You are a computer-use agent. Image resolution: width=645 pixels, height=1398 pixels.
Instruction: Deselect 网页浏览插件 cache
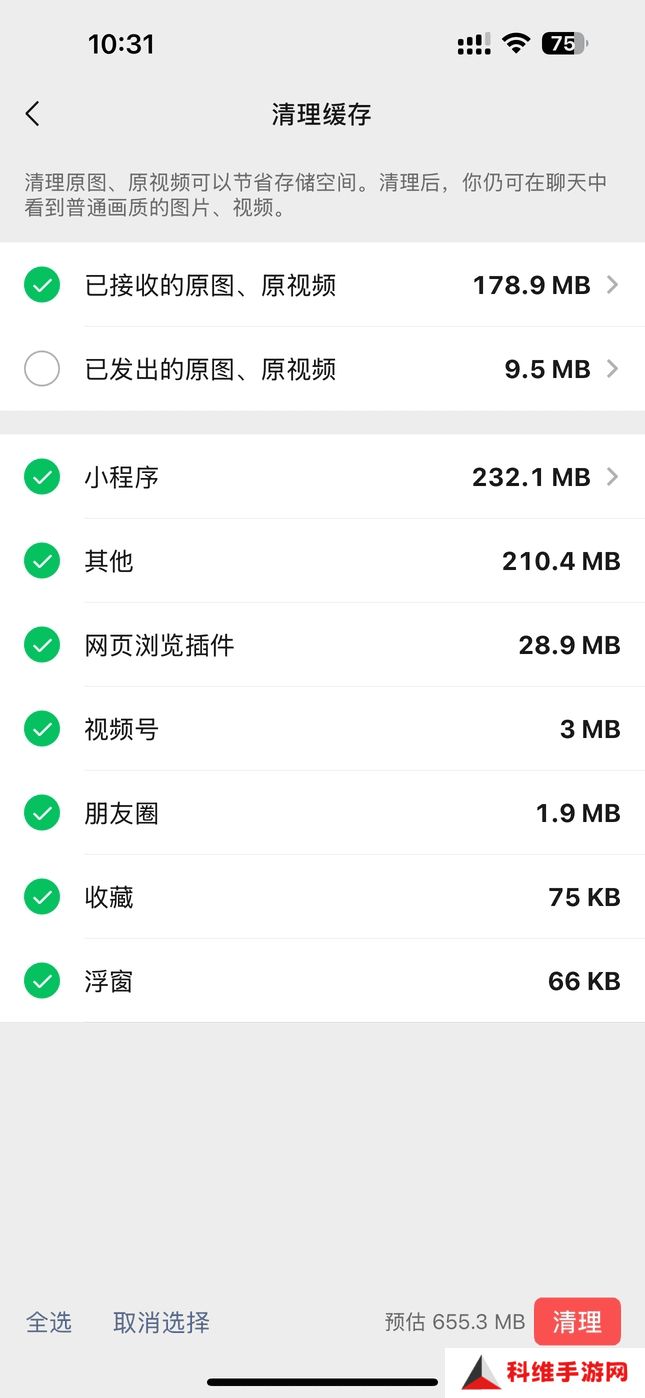pyautogui.click(x=42, y=645)
